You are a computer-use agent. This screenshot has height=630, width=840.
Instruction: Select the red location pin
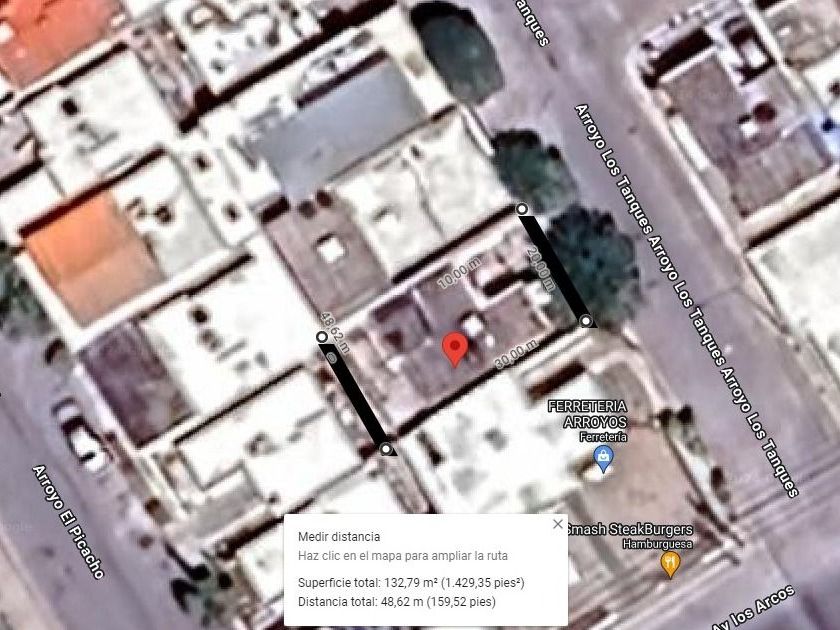click(x=455, y=350)
